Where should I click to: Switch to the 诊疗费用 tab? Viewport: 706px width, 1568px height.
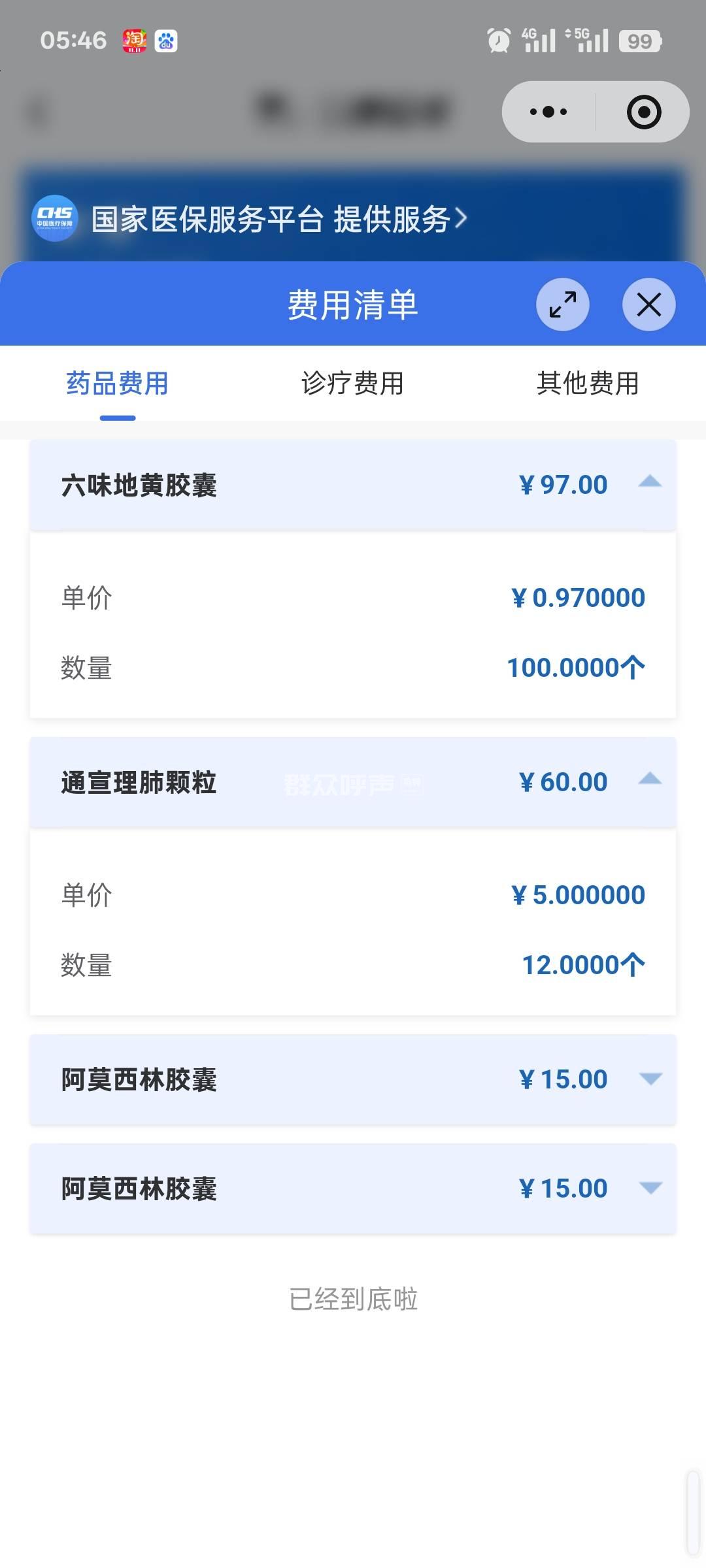(352, 384)
